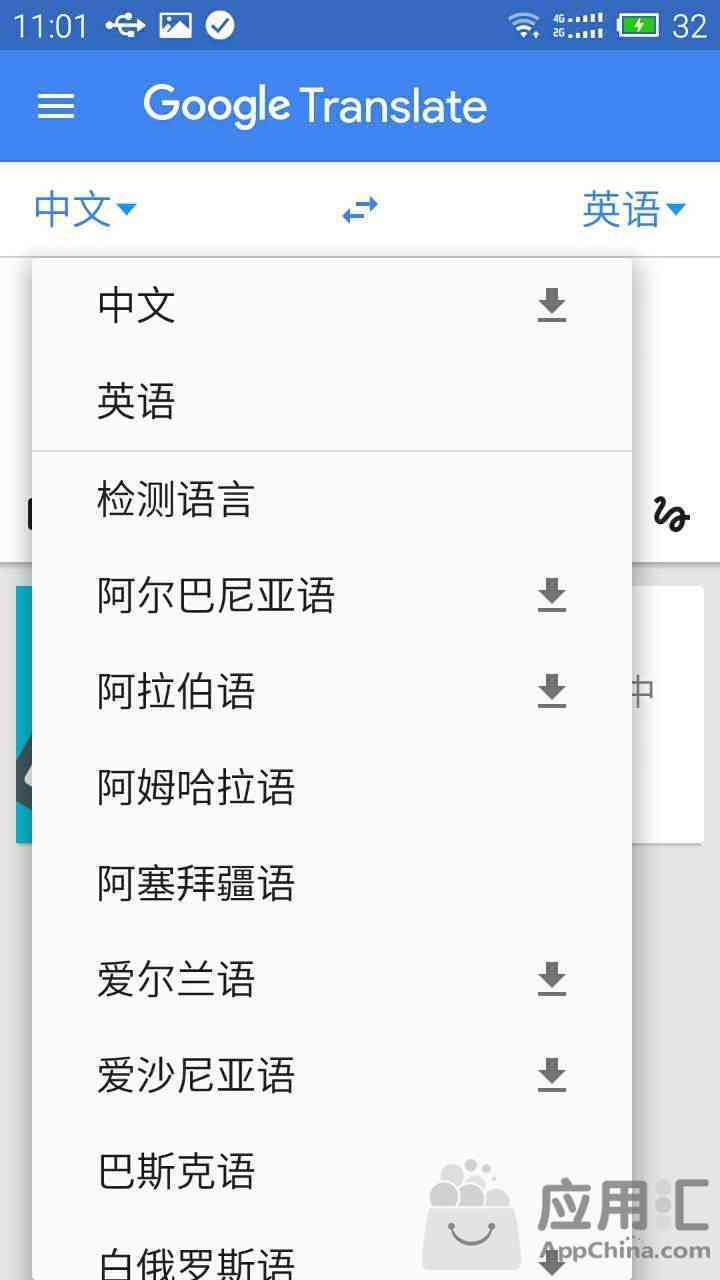720x1280 pixels.
Task: Pick 阿姆哈拉语 from the list
Action: (332, 788)
